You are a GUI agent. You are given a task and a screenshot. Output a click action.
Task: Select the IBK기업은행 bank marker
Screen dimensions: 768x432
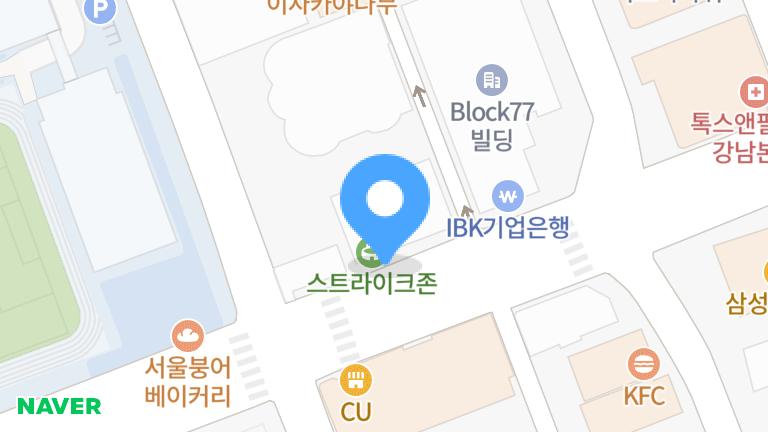[x=508, y=195]
